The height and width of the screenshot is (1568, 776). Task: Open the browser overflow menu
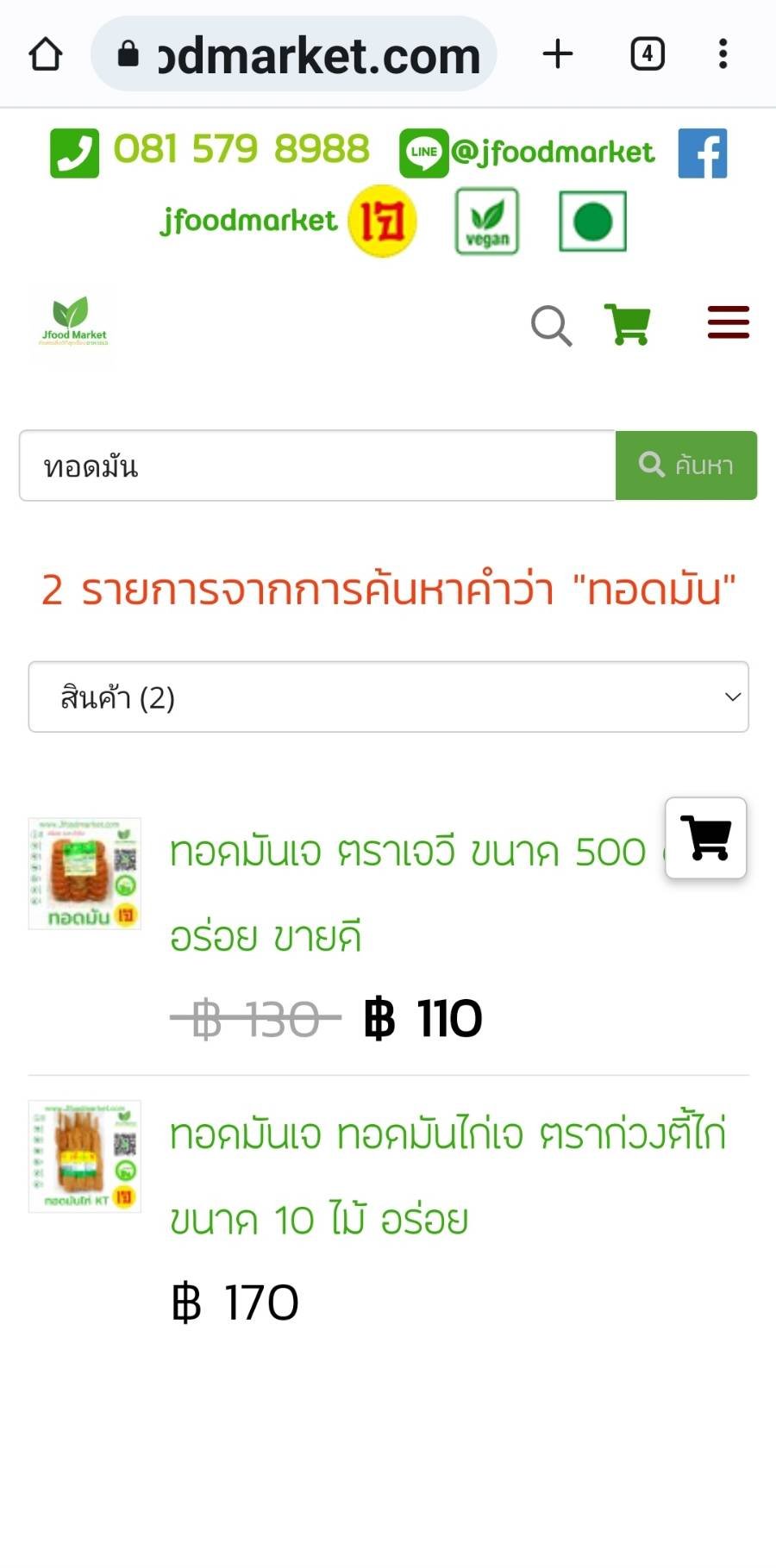(x=723, y=54)
